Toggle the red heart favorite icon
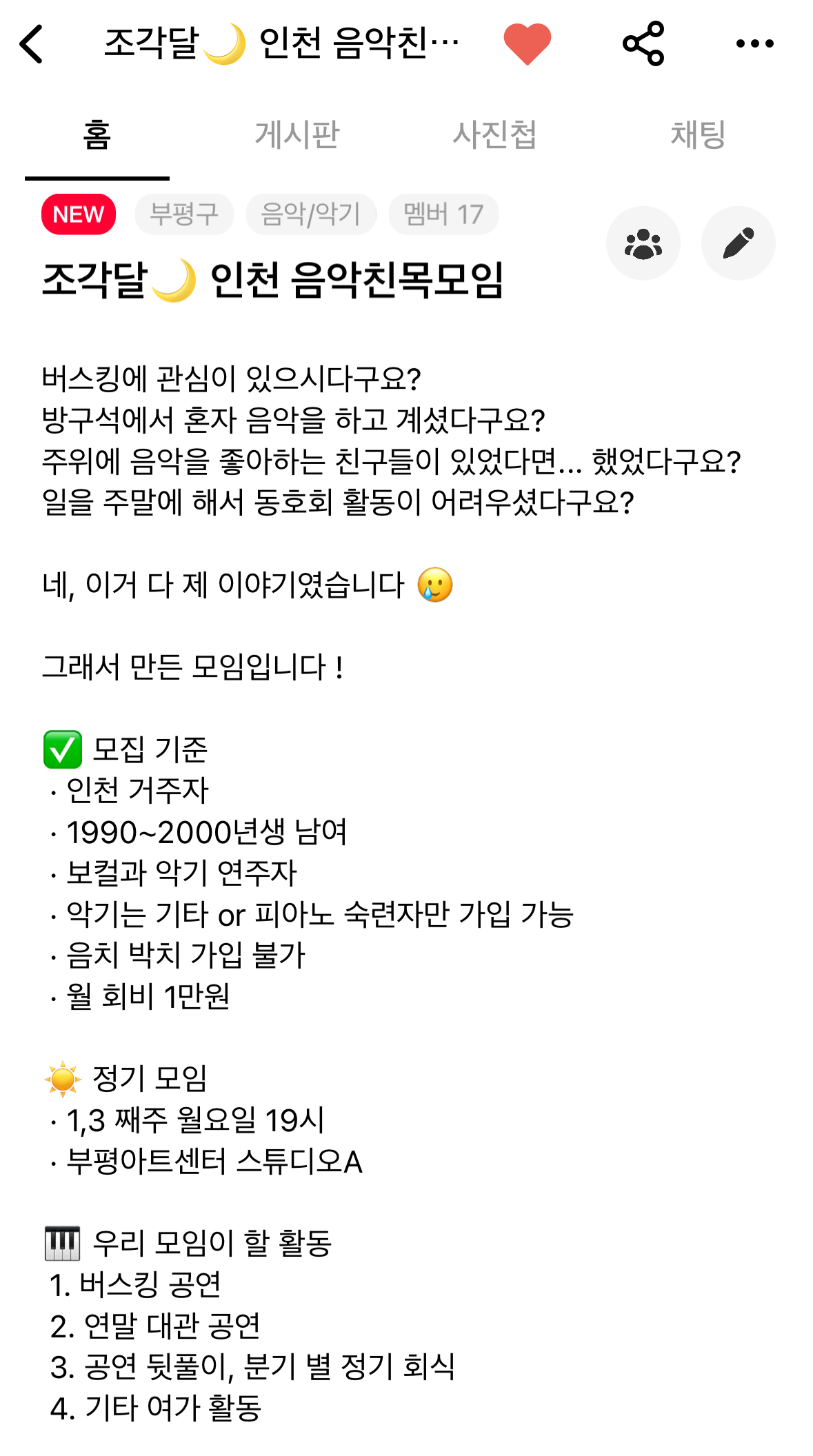This screenshot has width=813, height=1456. point(528,43)
